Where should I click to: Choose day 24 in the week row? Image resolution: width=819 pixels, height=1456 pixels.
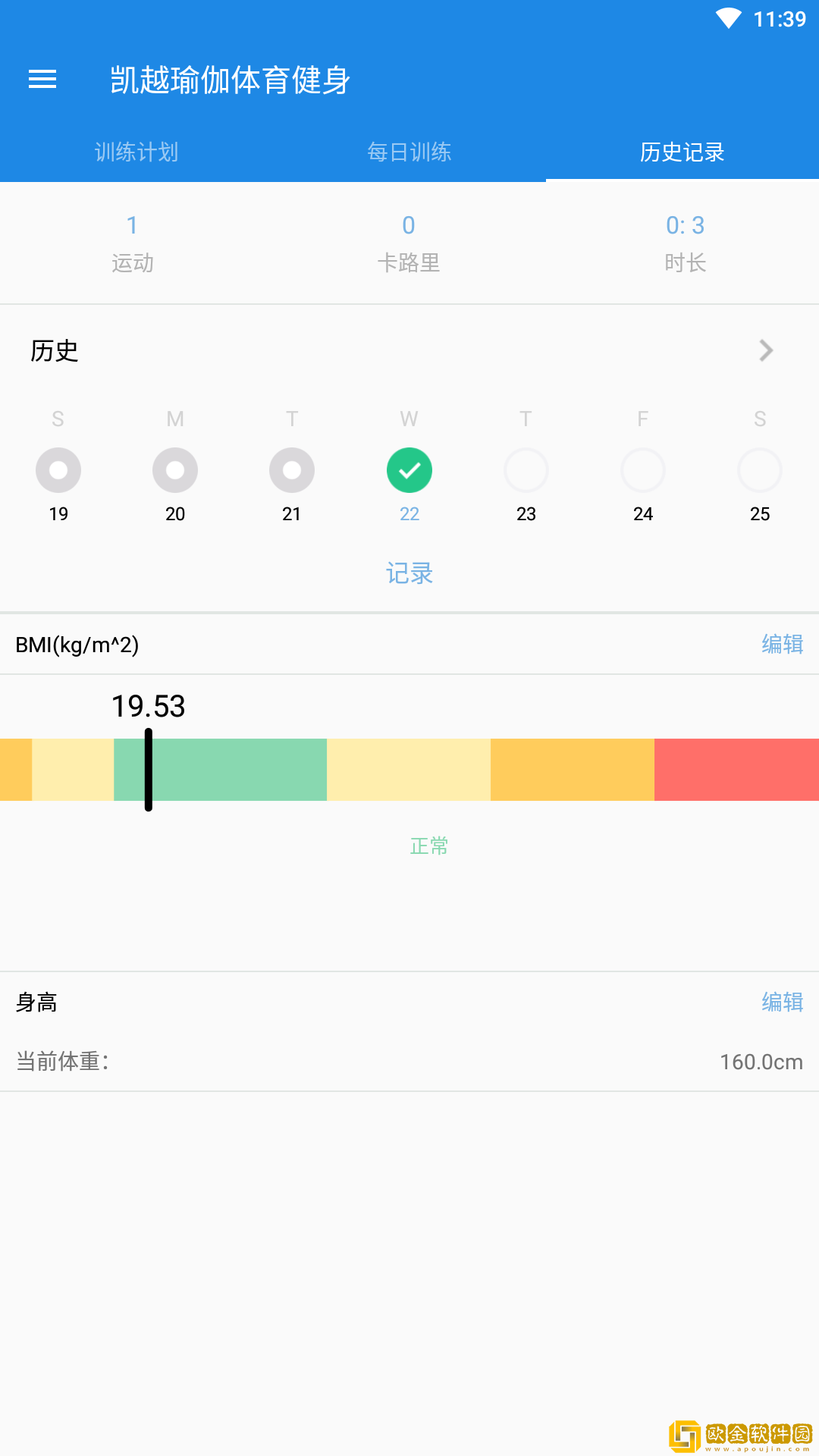coord(643,471)
